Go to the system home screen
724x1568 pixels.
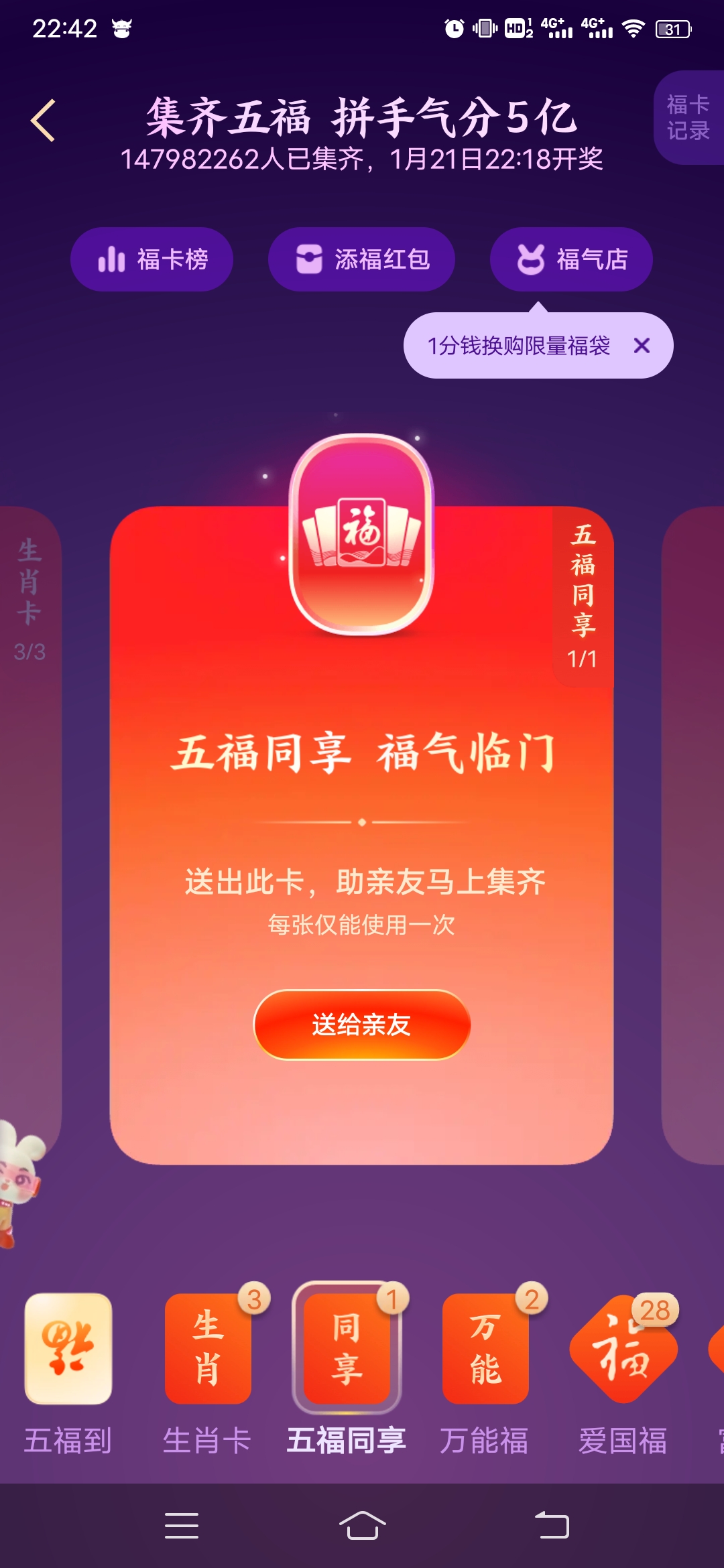(362, 1526)
